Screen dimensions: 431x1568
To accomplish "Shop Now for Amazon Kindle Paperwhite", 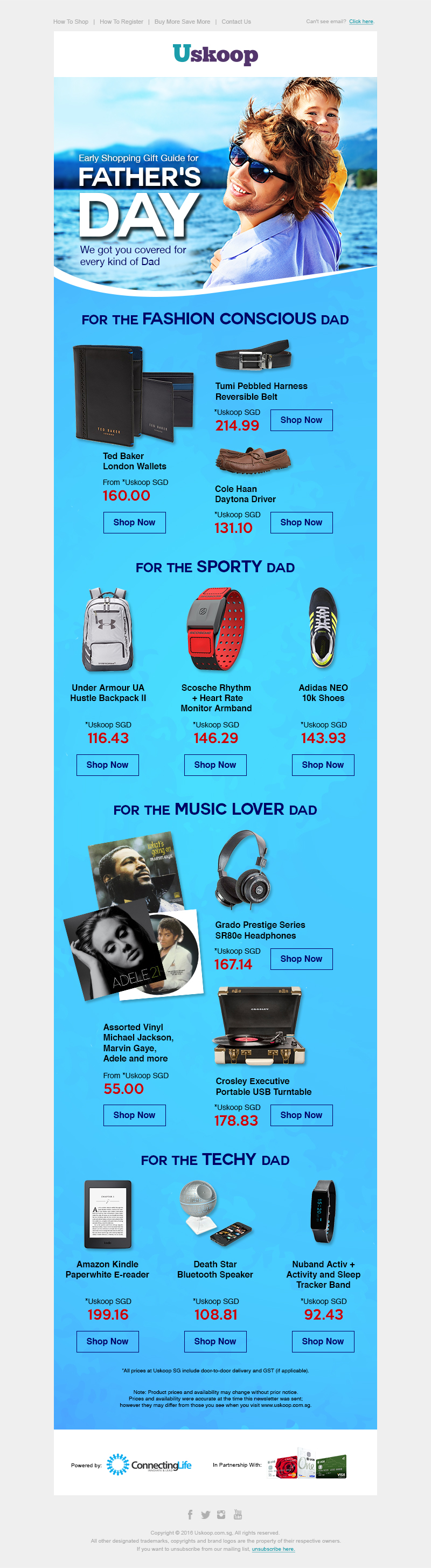I will (x=107, y=1341).
